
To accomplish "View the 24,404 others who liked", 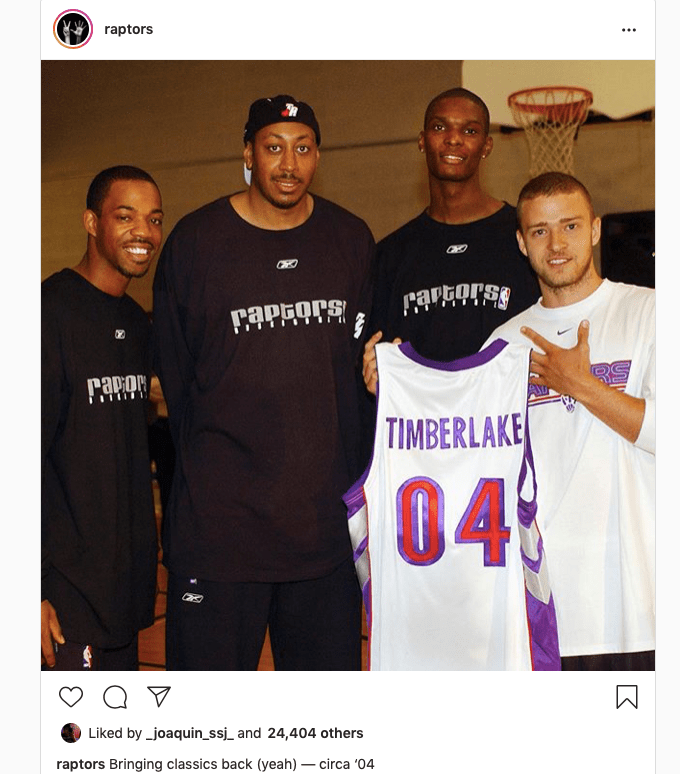I will click(315, 733).
